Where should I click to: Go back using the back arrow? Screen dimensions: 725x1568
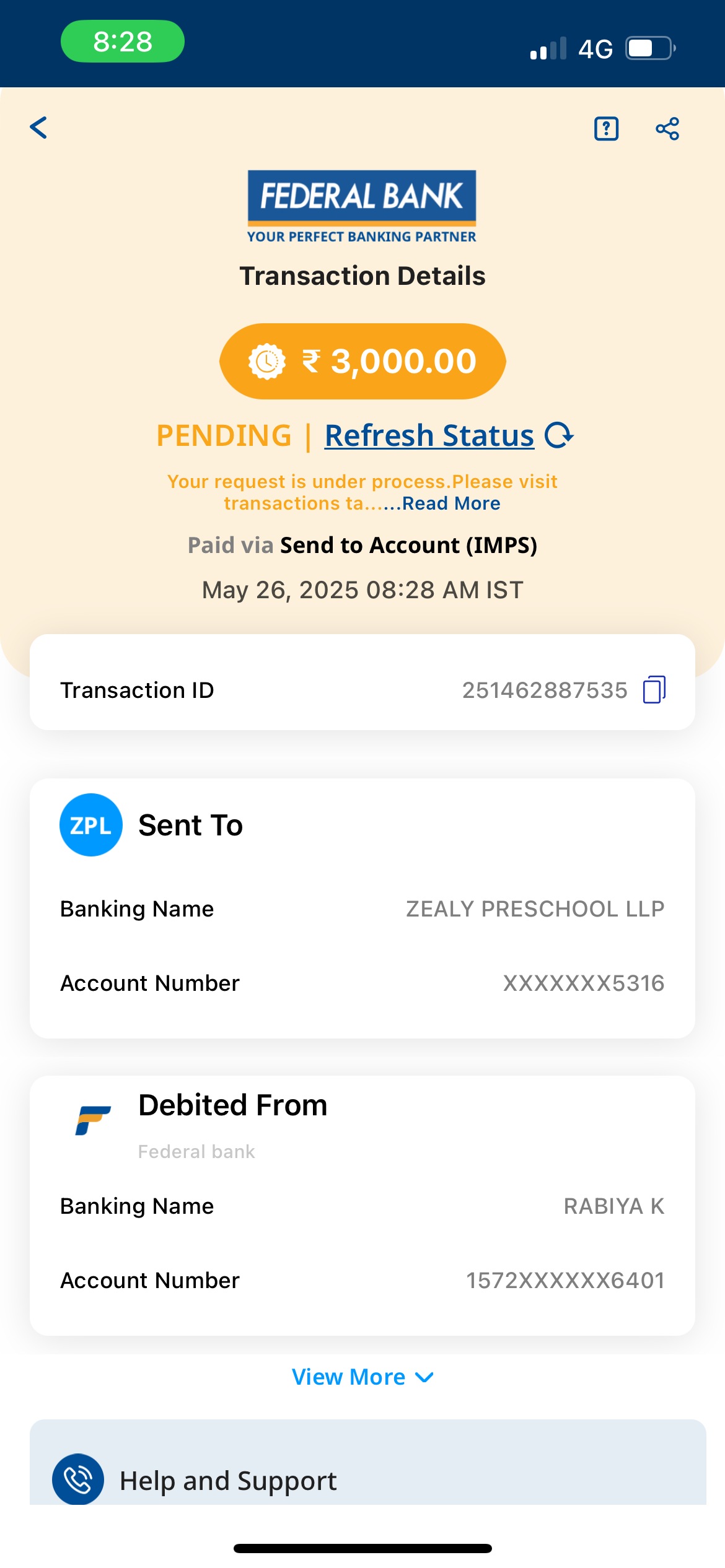39,128
